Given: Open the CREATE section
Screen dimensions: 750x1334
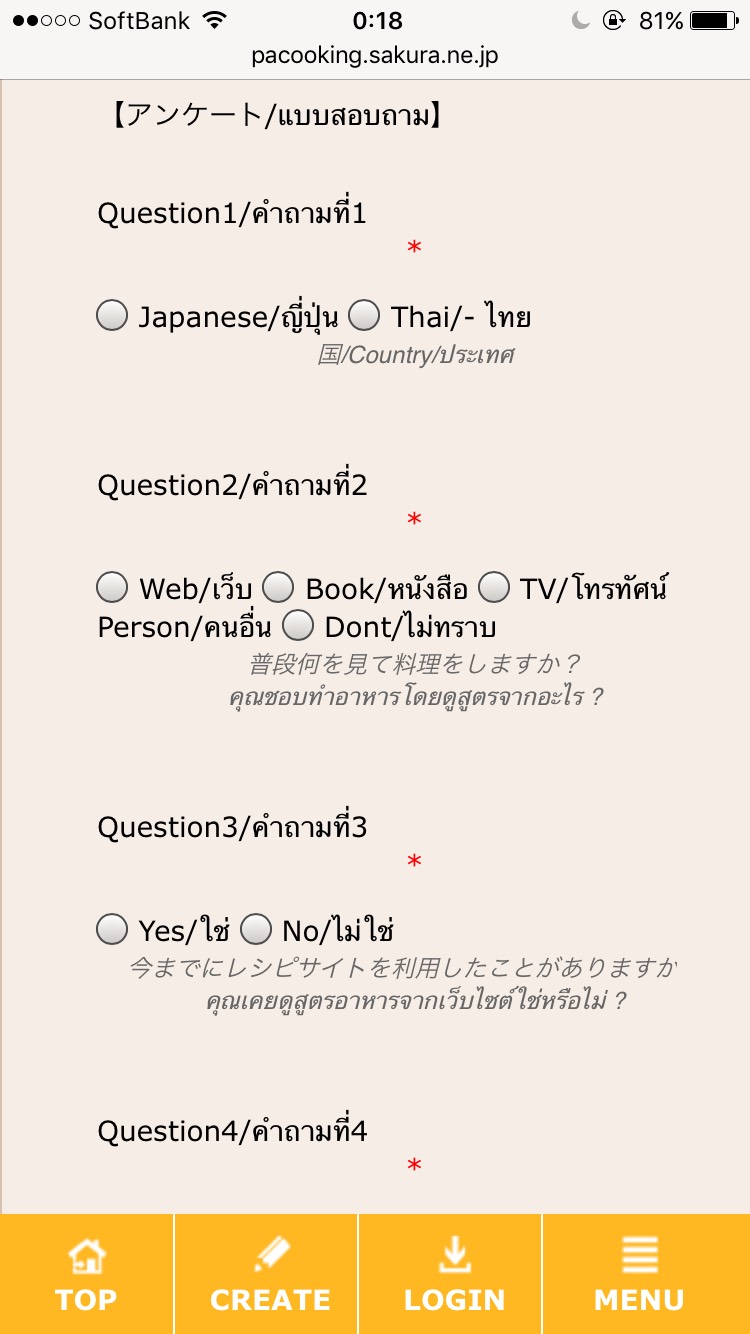Looking at the screenshot, I should tap(269, 1274).
